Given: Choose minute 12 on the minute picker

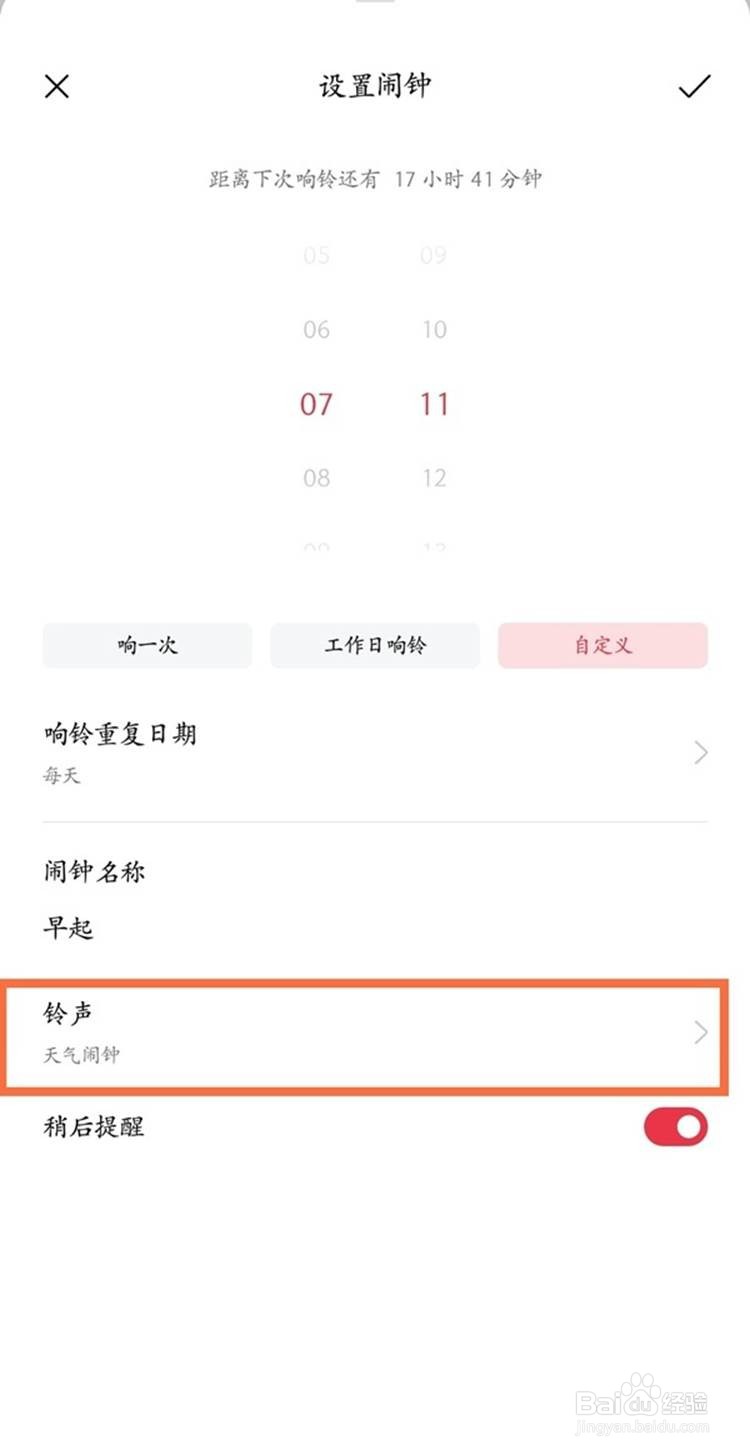Looking at the screenshot, I should (434, 478).
